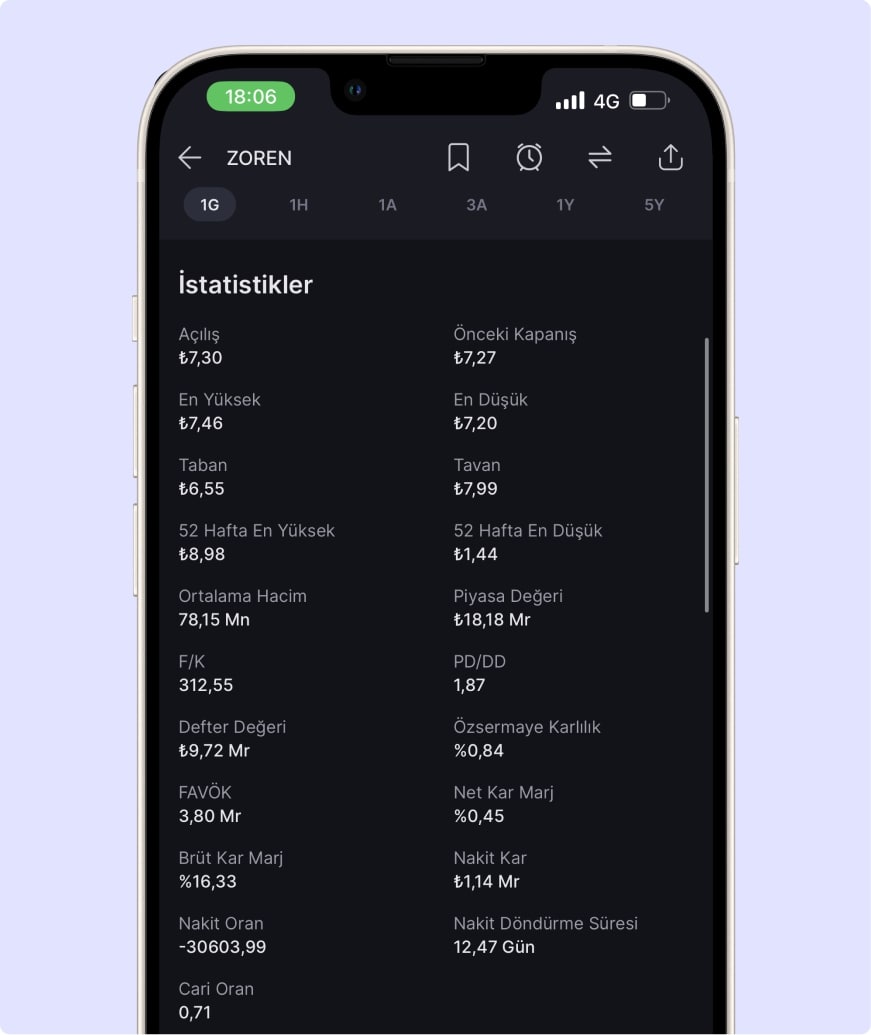The width and height of the screenshot is (871, 1035).
Task: Share the ZOREN stock page
Action: (x=670, y=157)
